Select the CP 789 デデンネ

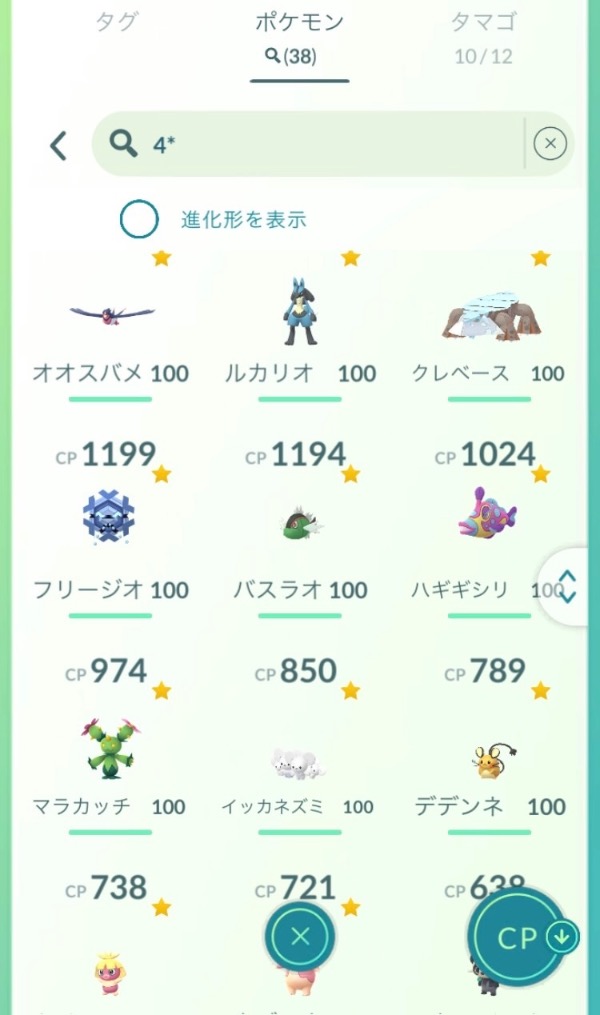pos(489,762)
